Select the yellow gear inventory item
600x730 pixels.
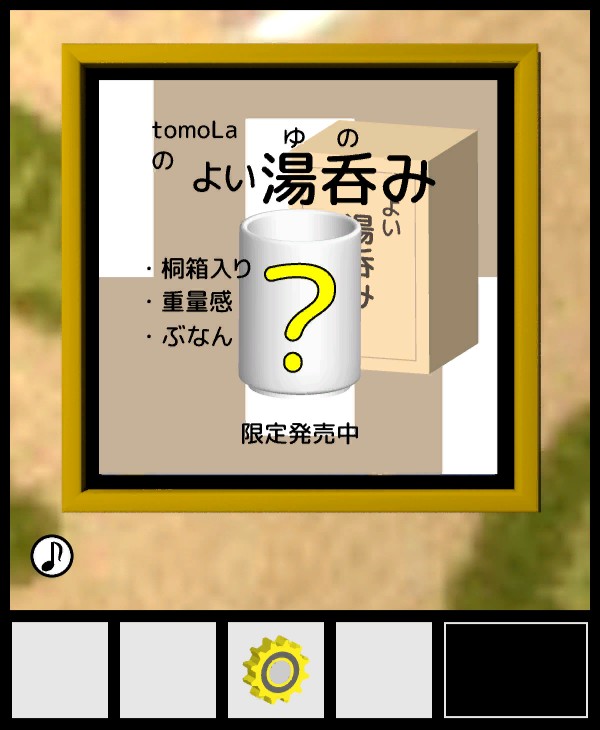click(276, 670)
